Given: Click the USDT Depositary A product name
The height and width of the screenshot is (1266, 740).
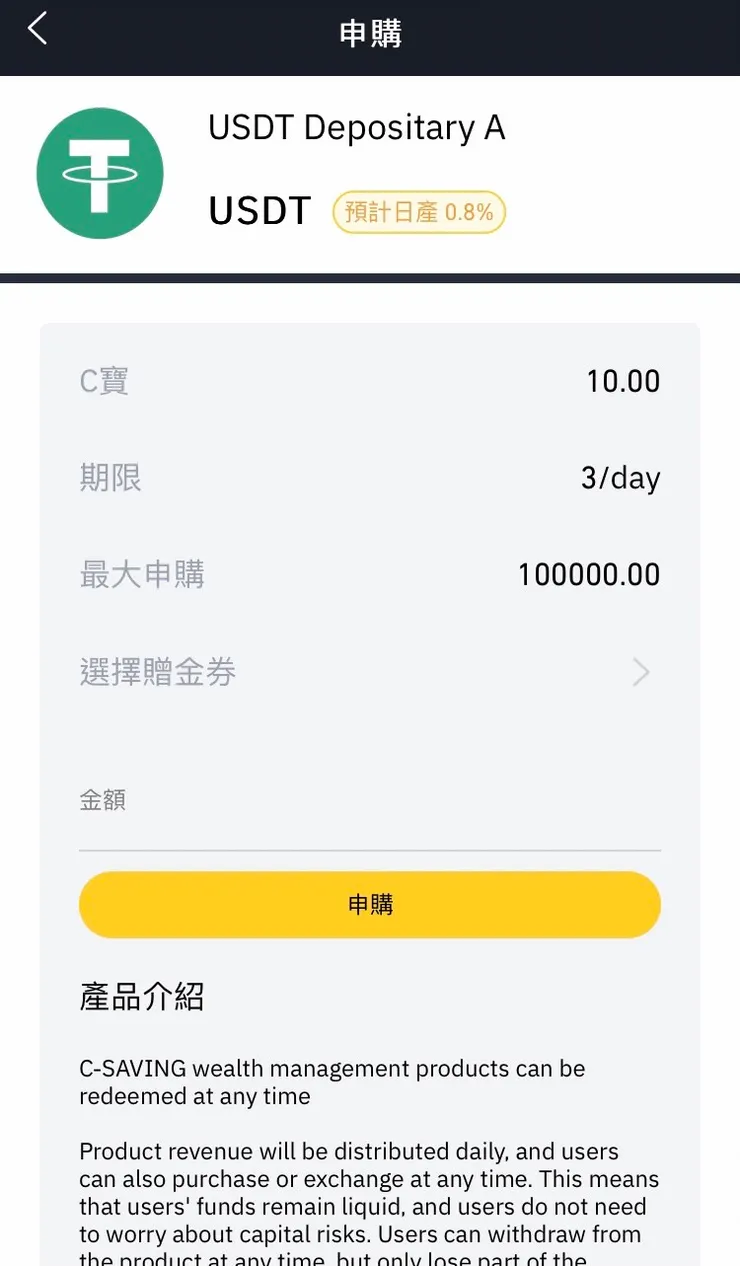Looking at the screenshot, I should pyautogui.click(x=357, y=127).
